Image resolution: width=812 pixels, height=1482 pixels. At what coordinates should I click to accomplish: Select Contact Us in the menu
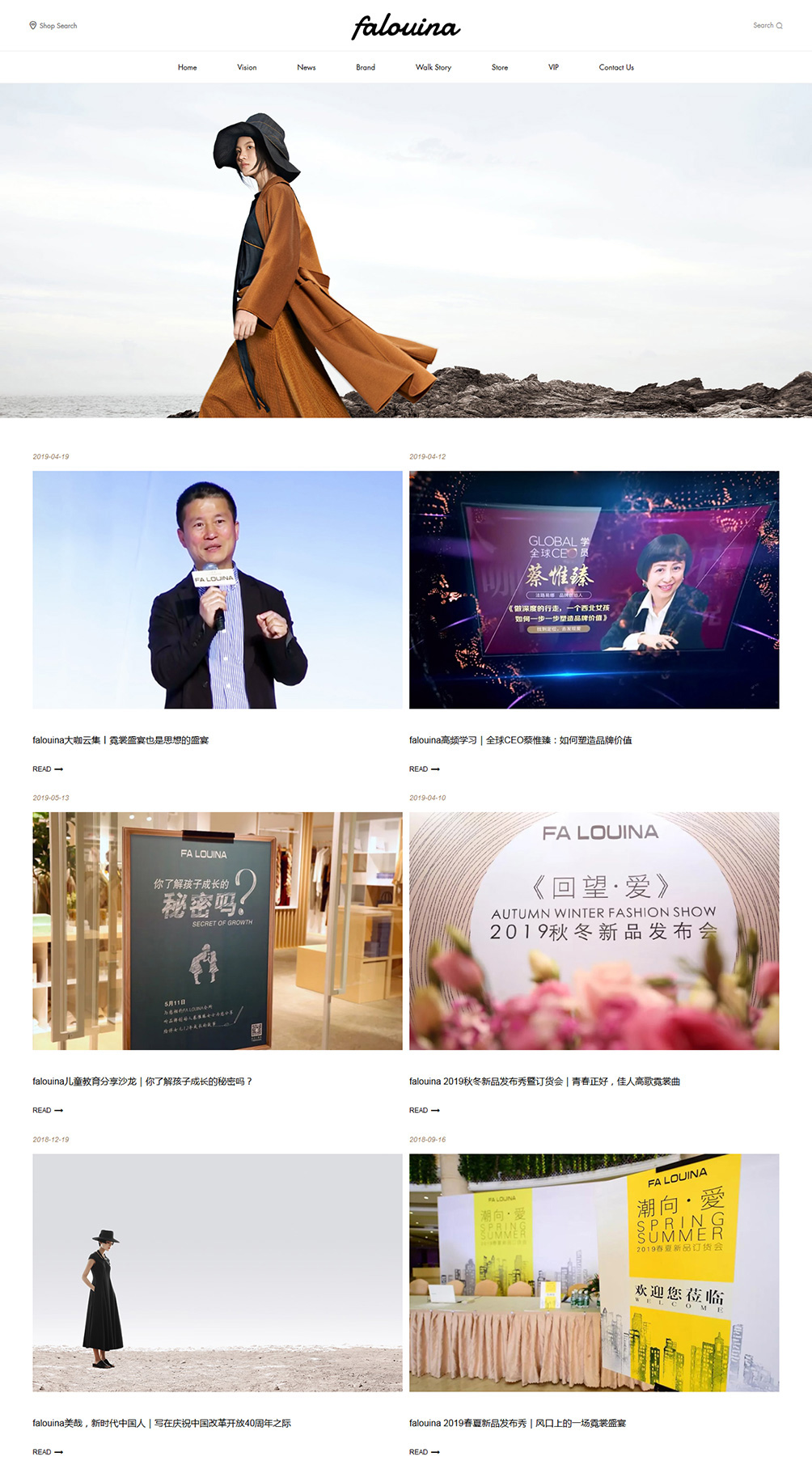(x=616, y=67)
